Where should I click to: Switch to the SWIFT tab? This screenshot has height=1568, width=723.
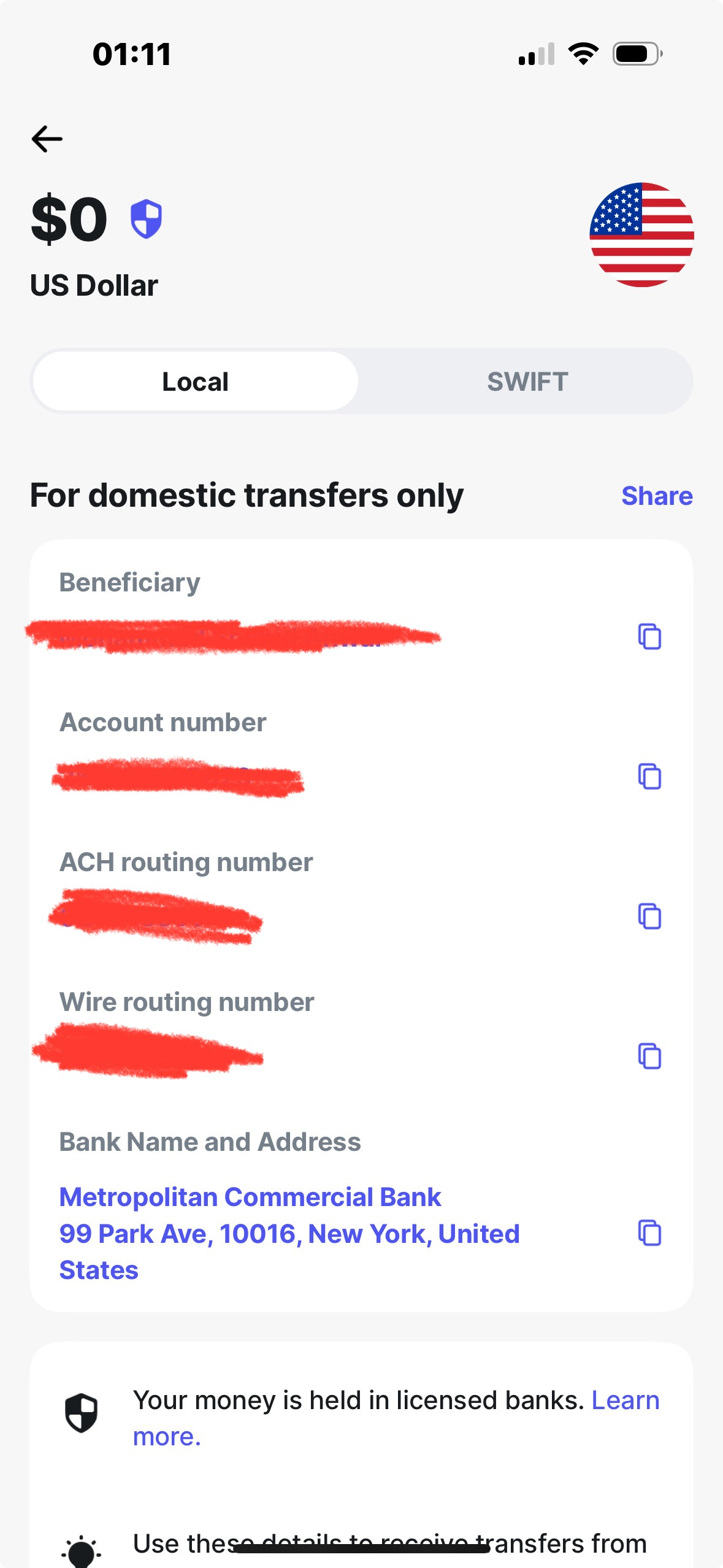click(527, 382)
